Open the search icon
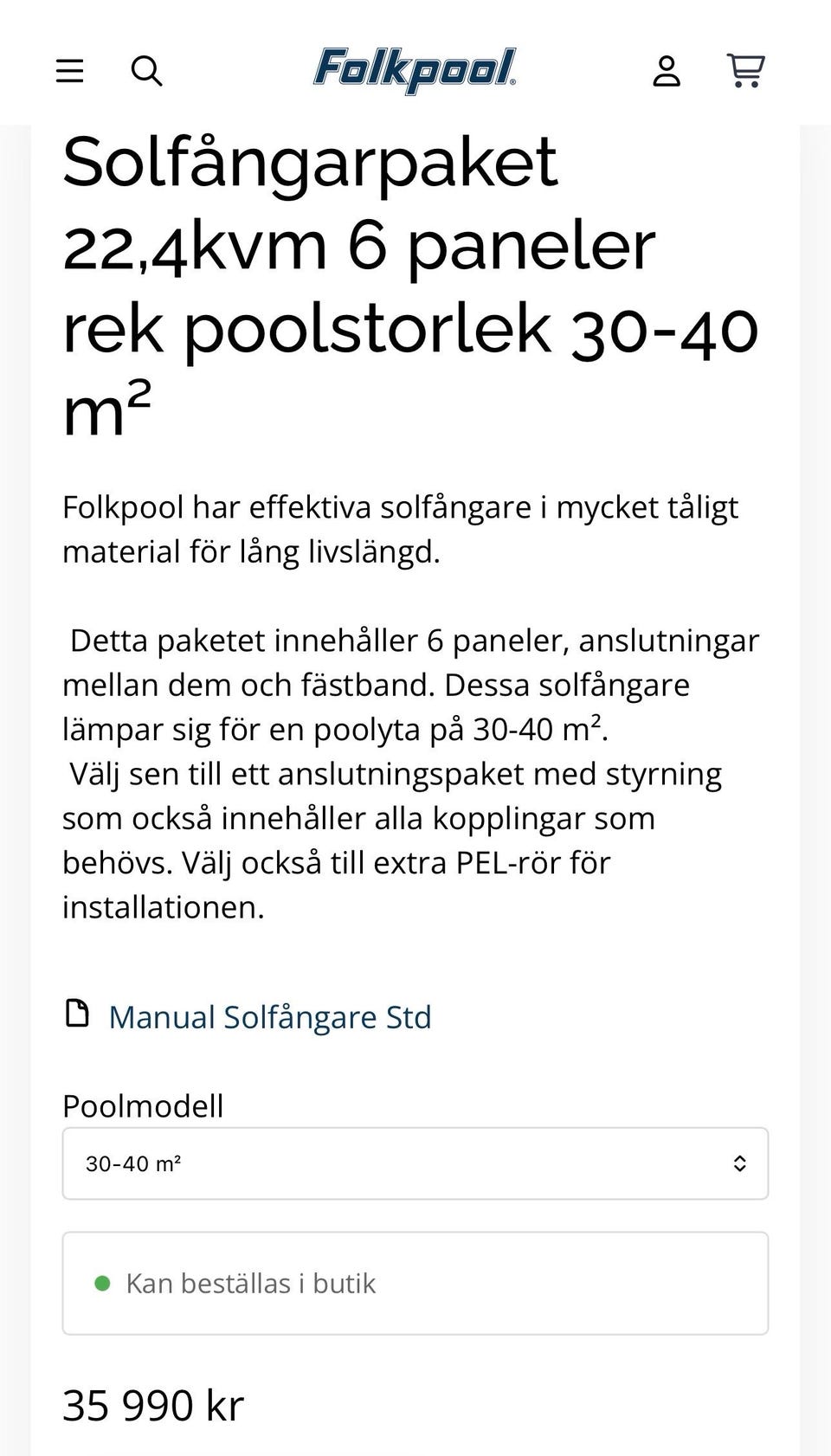The height and width of the screenshot is (1456, 831). tap(146, 71)
